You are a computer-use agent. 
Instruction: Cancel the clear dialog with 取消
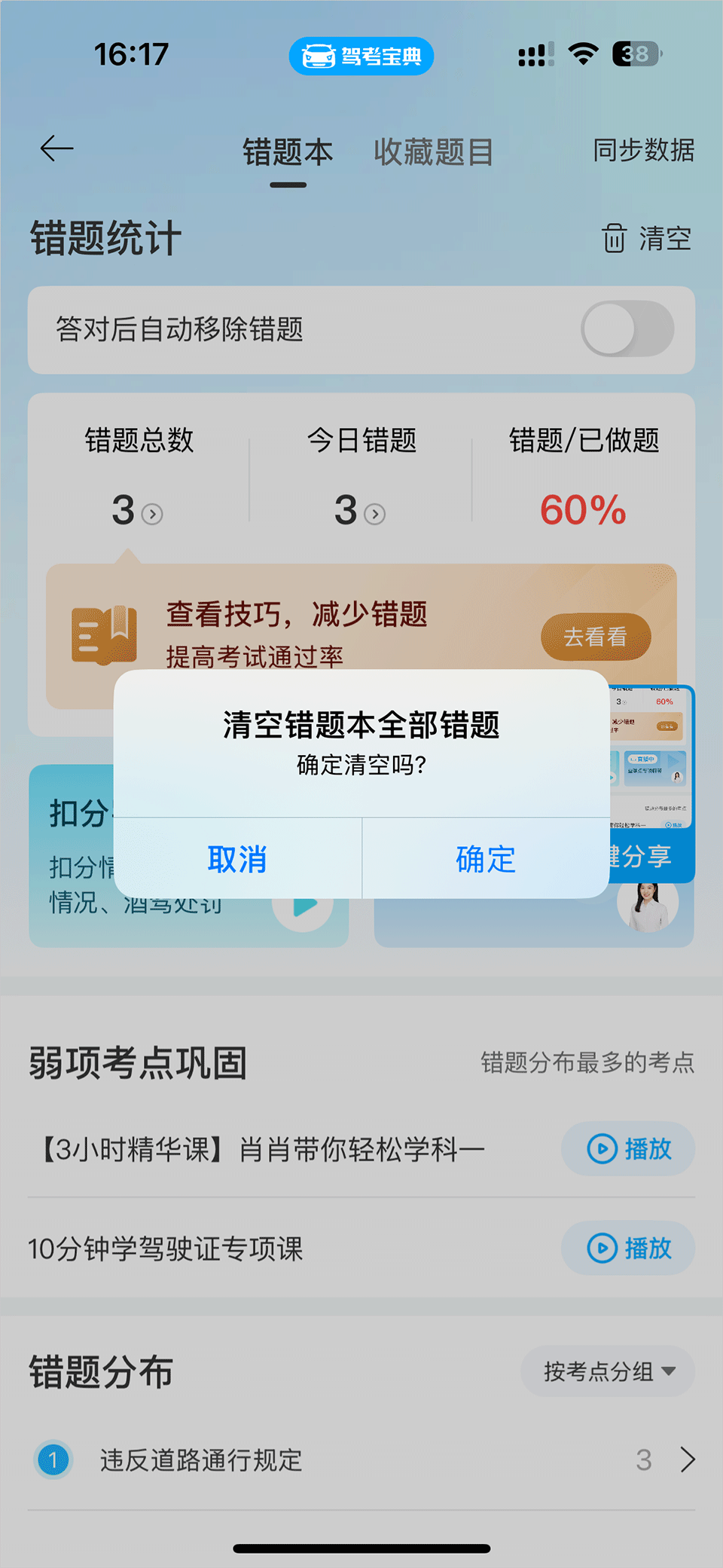[236, 859]
